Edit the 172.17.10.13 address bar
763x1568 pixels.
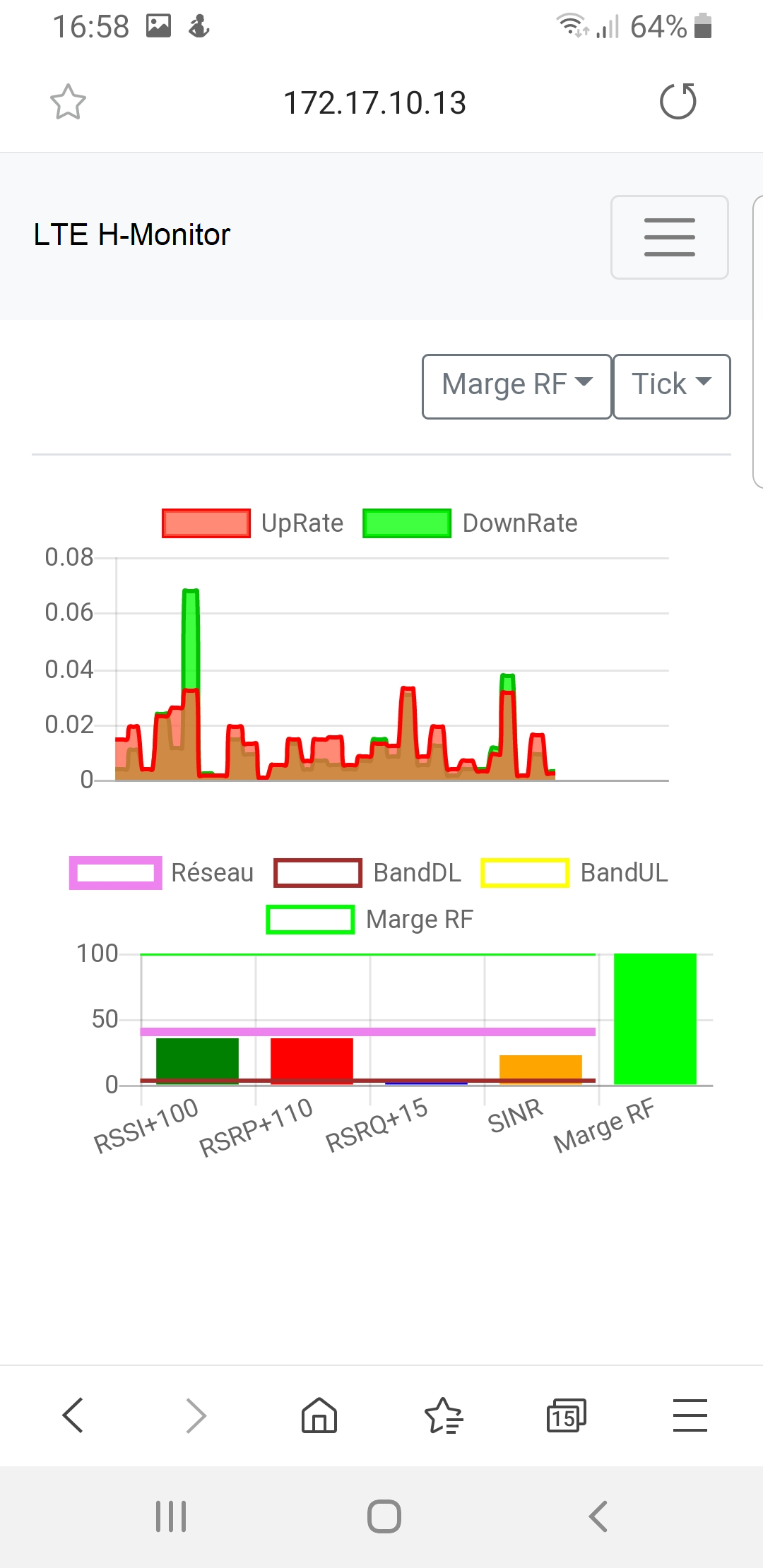point(374,103)
